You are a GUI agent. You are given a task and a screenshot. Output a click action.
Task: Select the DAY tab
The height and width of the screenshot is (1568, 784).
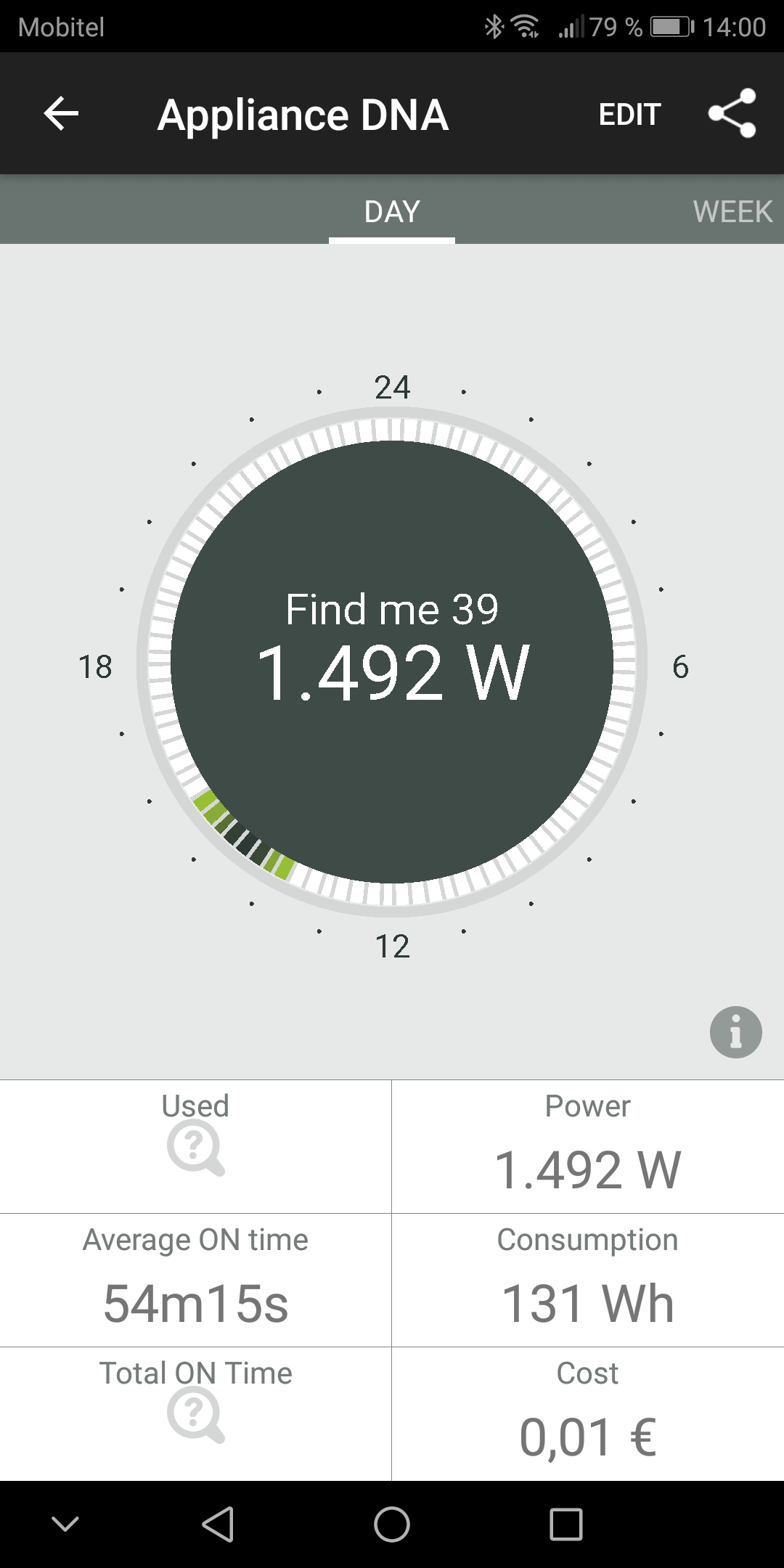click(392, 212)
